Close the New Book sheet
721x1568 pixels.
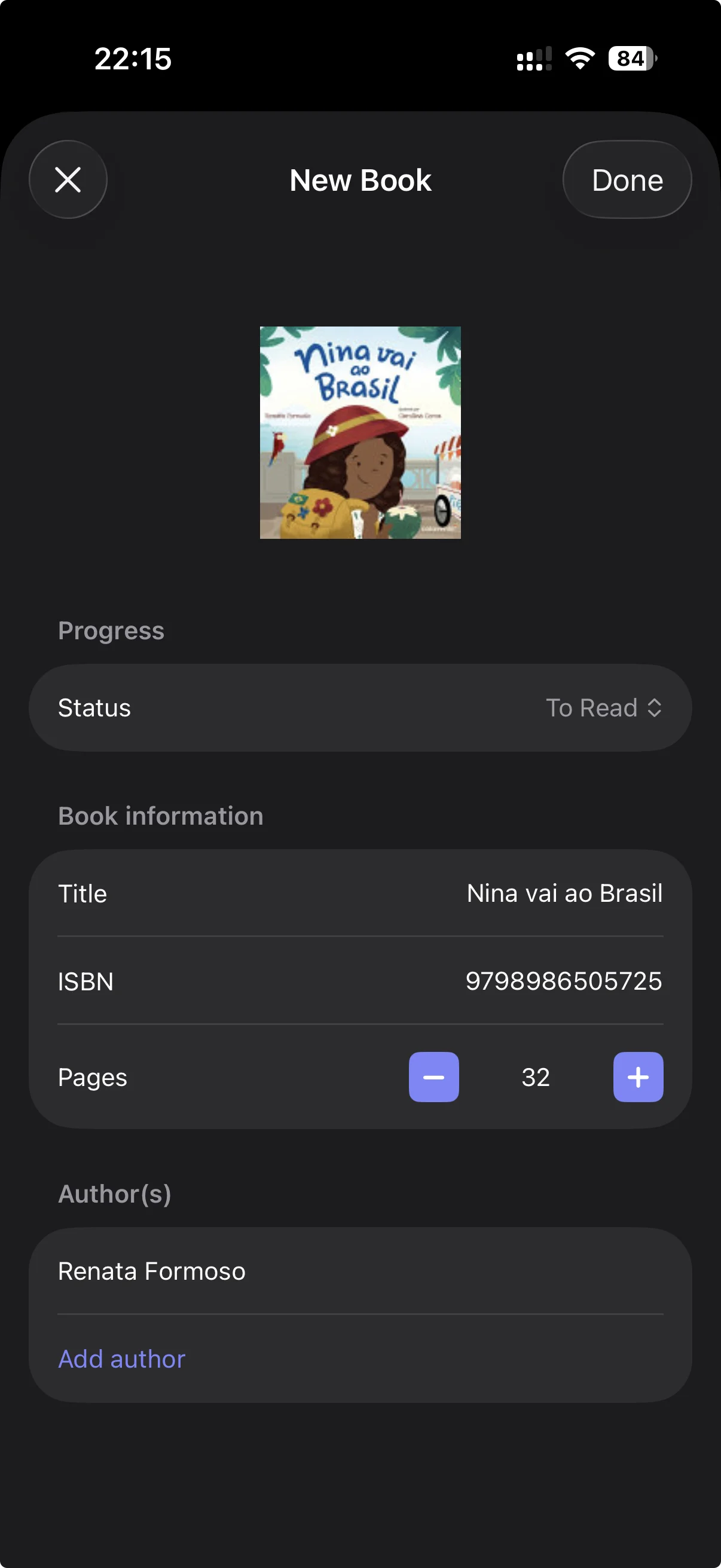click(68, 179)
